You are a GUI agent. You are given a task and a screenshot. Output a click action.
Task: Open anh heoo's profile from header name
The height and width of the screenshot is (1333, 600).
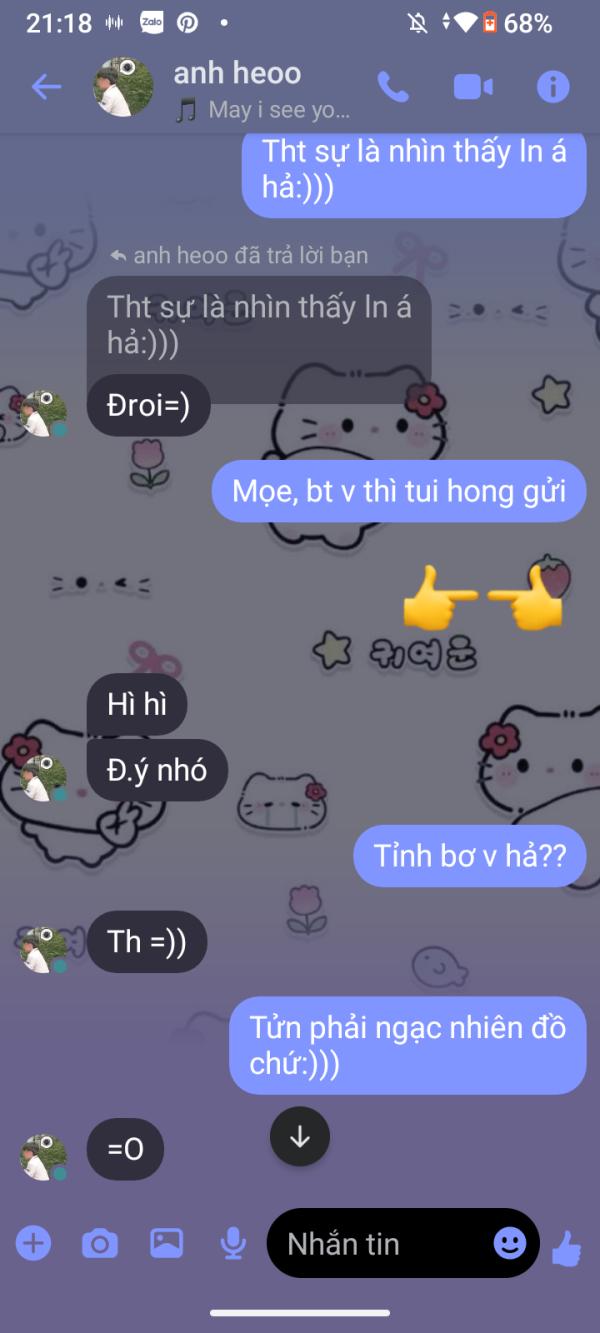[237, 73]
